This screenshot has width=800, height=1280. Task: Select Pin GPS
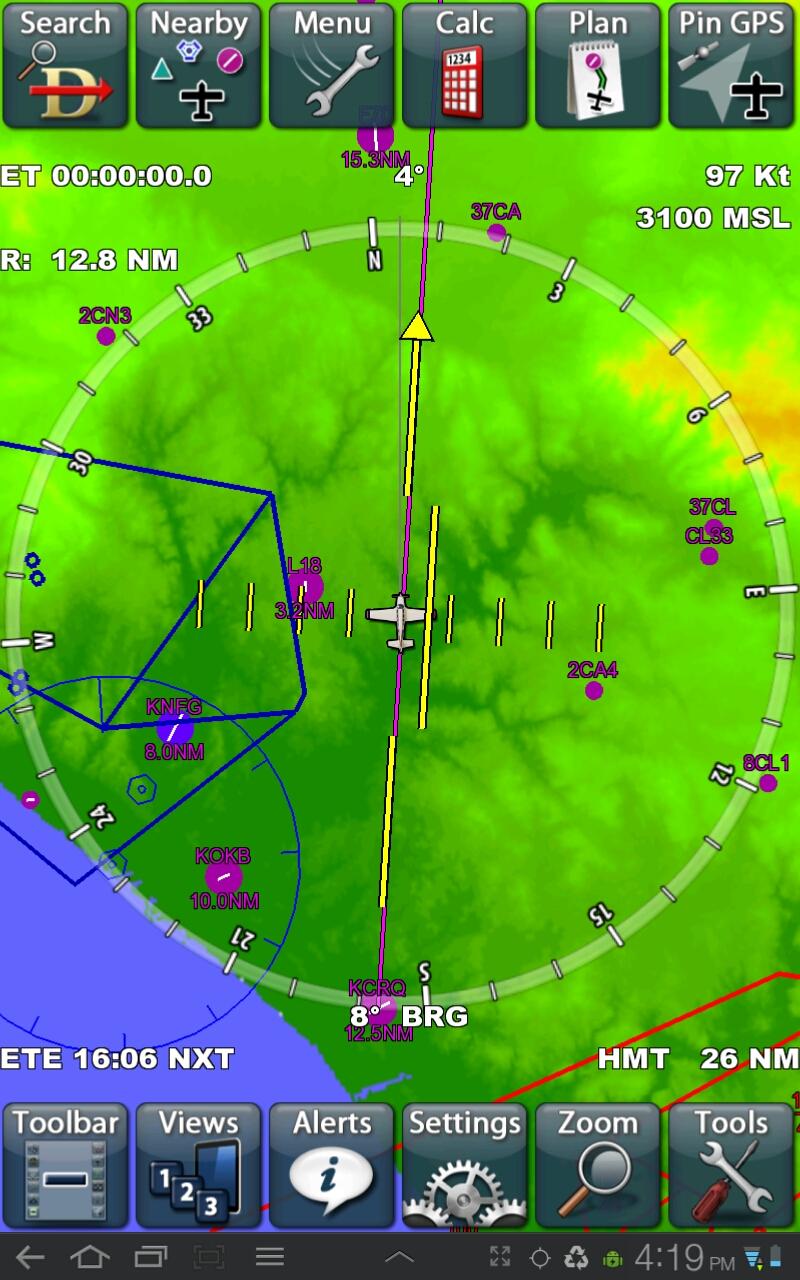tap(732, 66)
